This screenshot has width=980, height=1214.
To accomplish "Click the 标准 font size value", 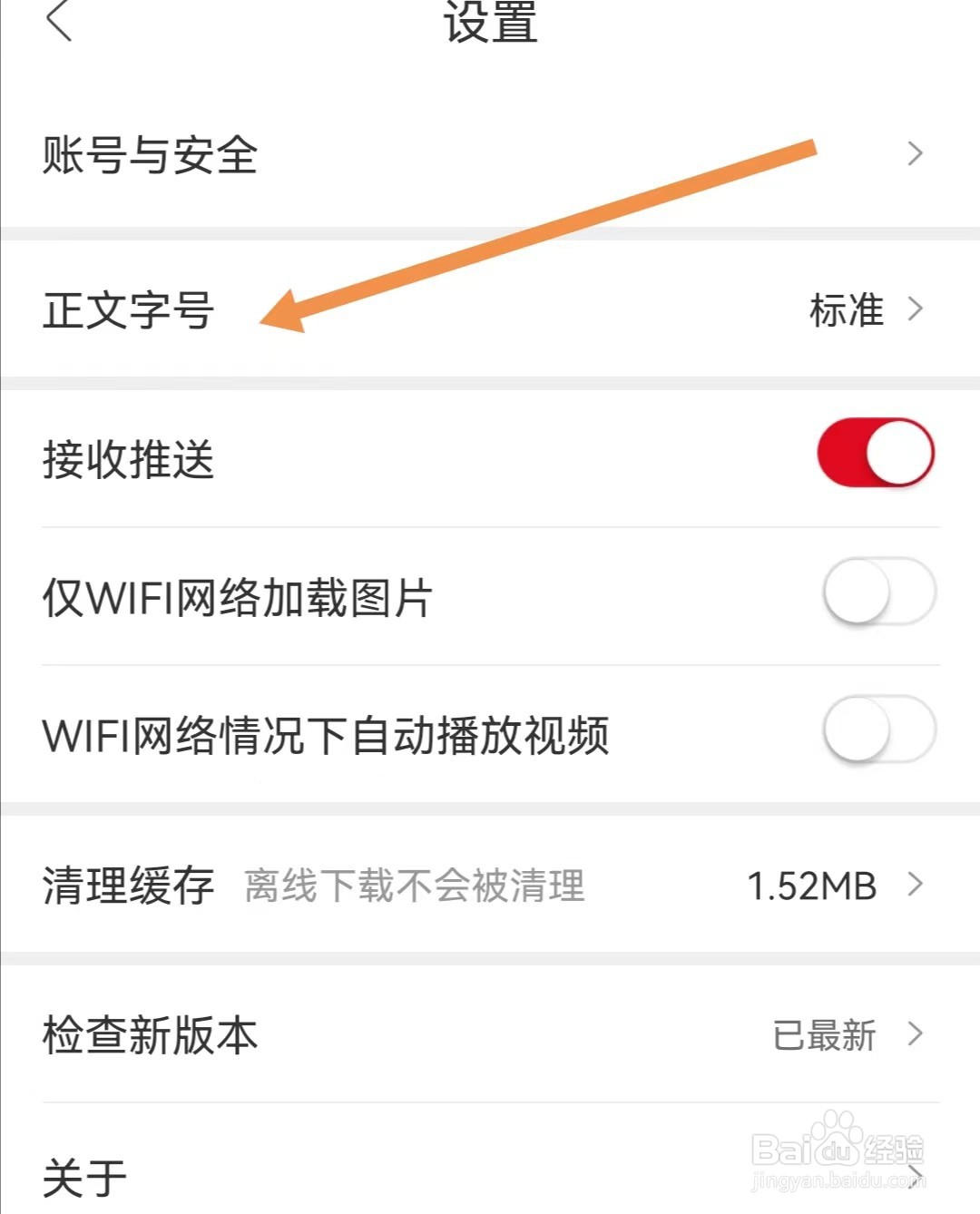I will coord(846,311).
